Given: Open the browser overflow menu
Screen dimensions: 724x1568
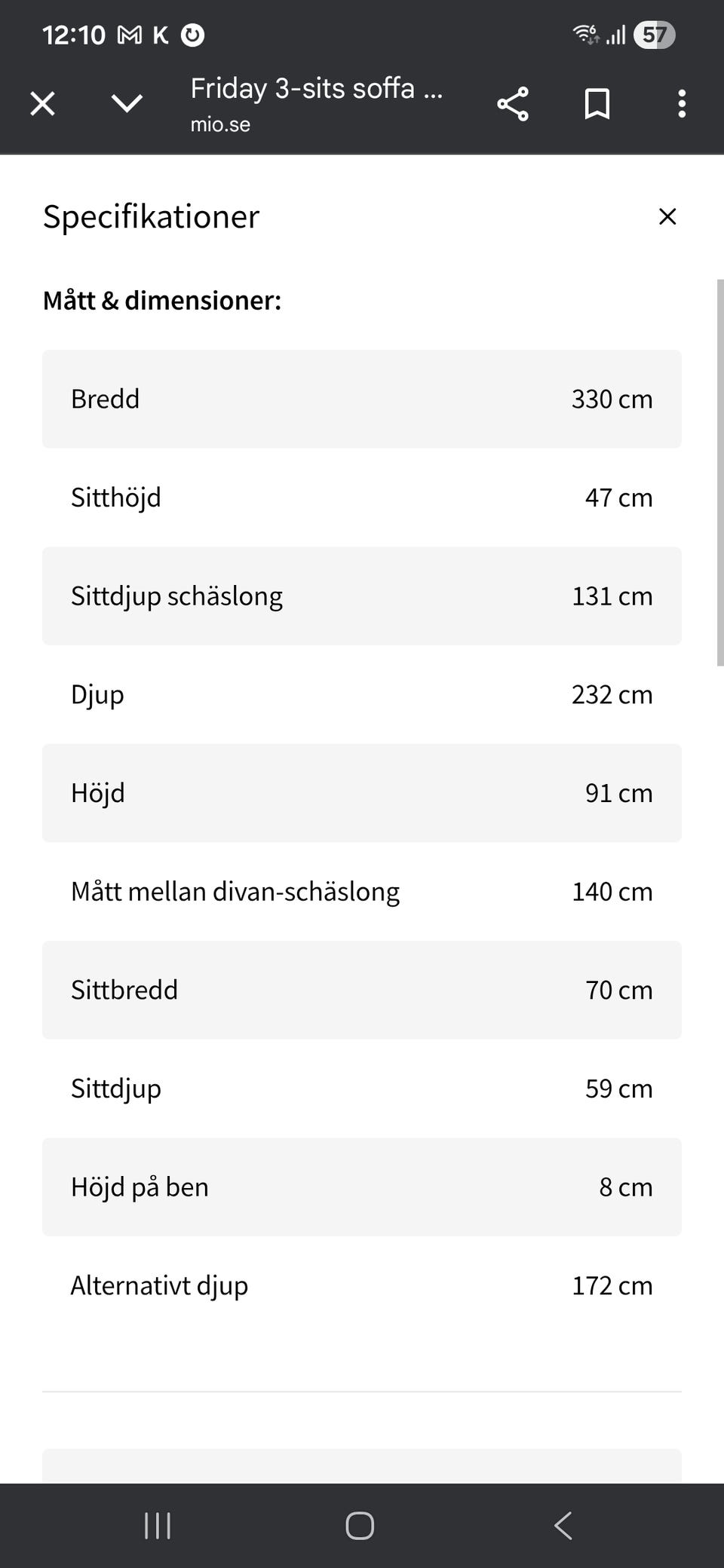Looking at the screenshot, I should pyautogui.click(x=682, y=104).
